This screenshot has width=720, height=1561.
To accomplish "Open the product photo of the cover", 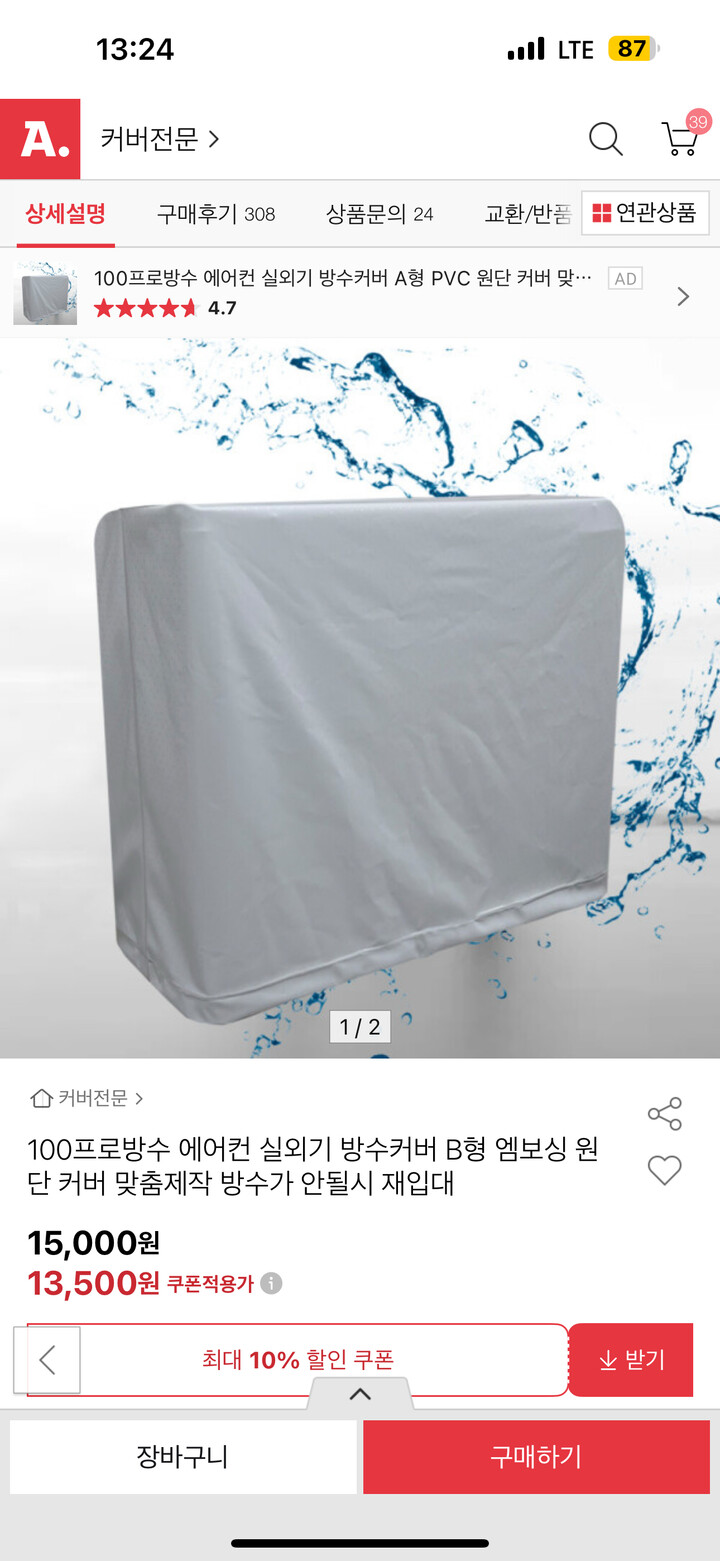I will pos(360,700).
